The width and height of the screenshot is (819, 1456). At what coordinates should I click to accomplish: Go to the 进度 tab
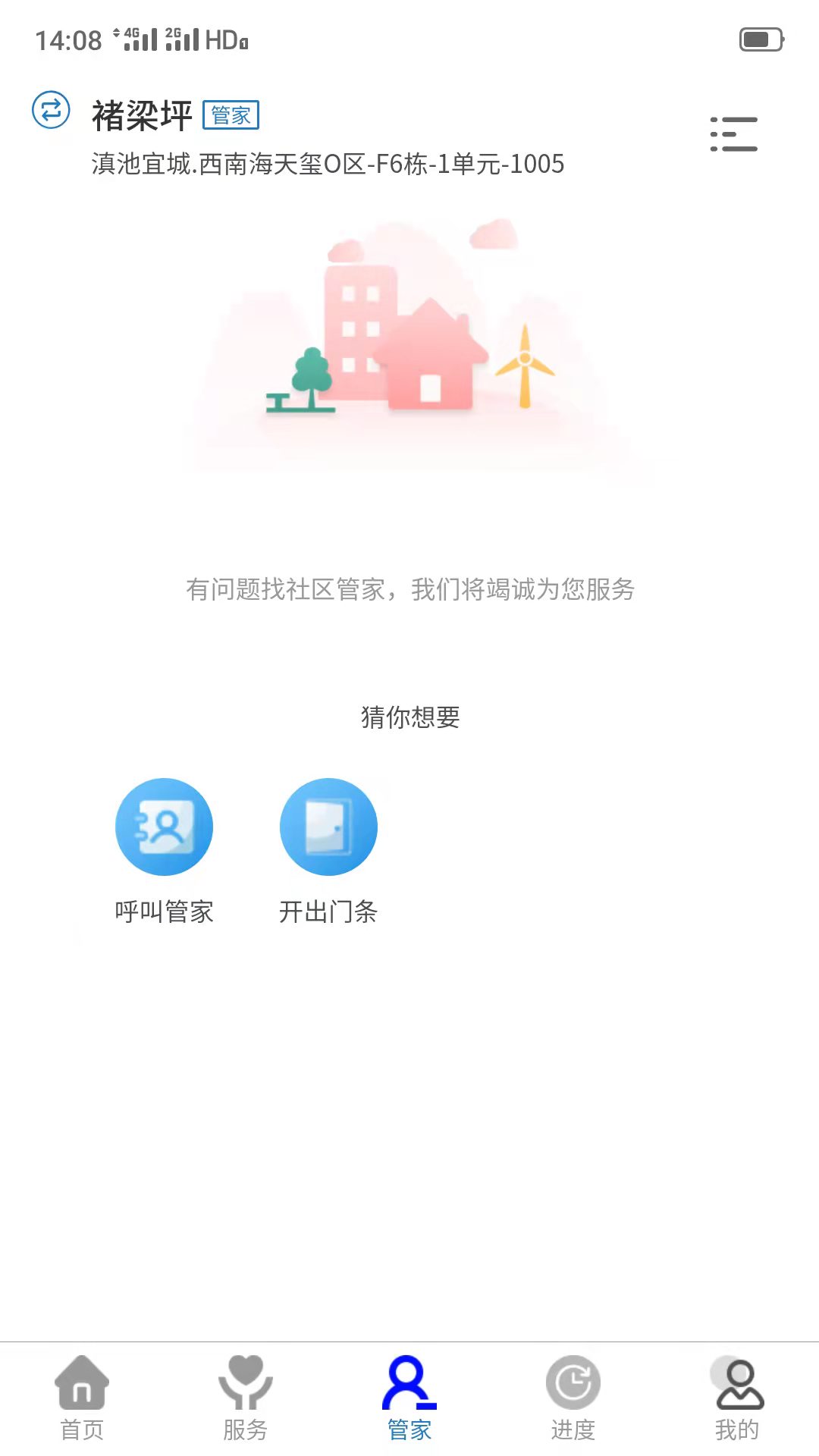(x=573, y=1398)
